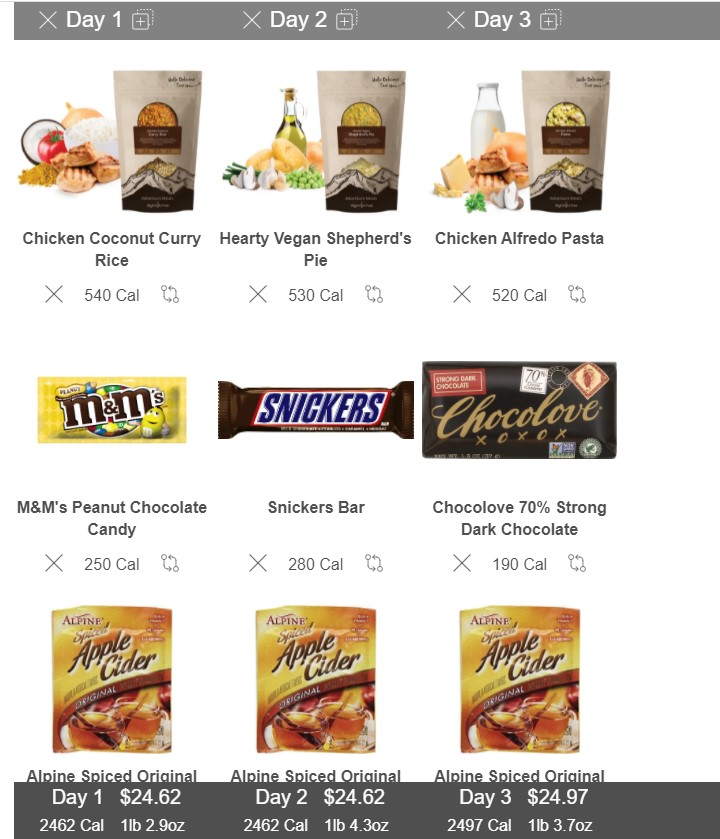720x839 pixels.
Task: Swap out the Snickers Bar
Action: point(374,564)
